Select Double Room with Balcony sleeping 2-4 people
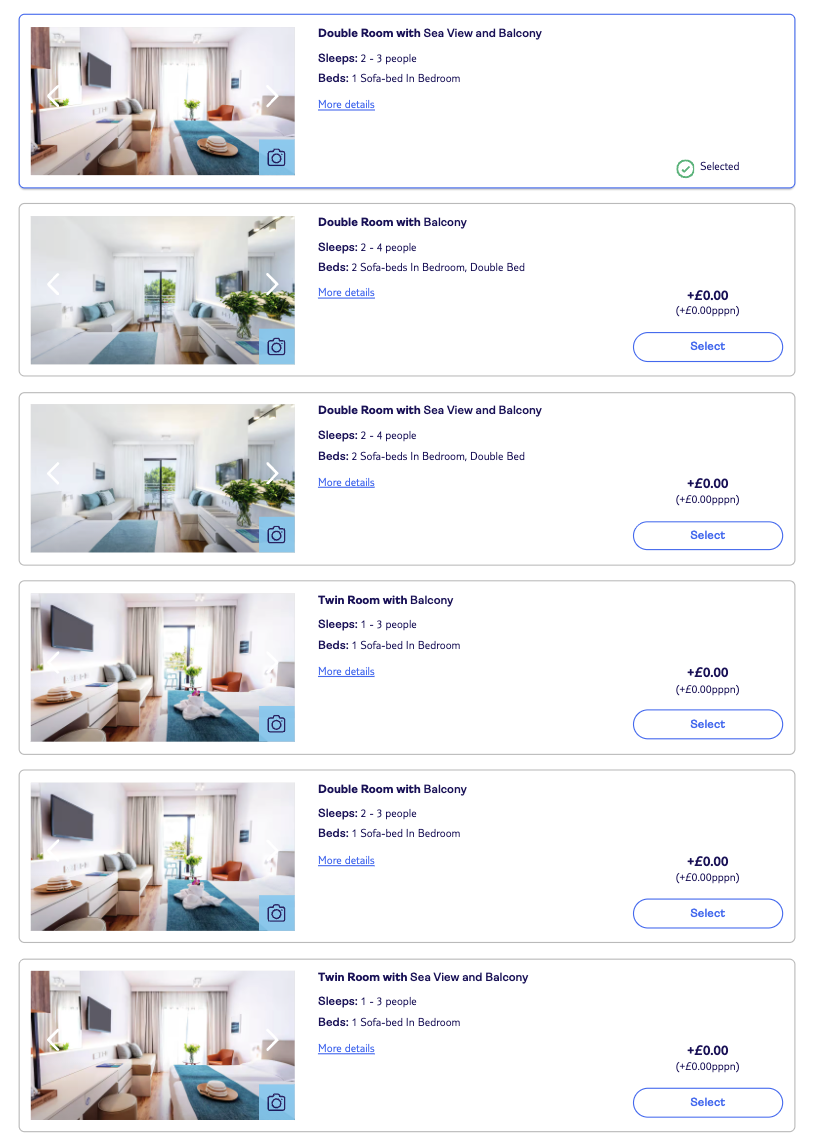 (707, 346)
